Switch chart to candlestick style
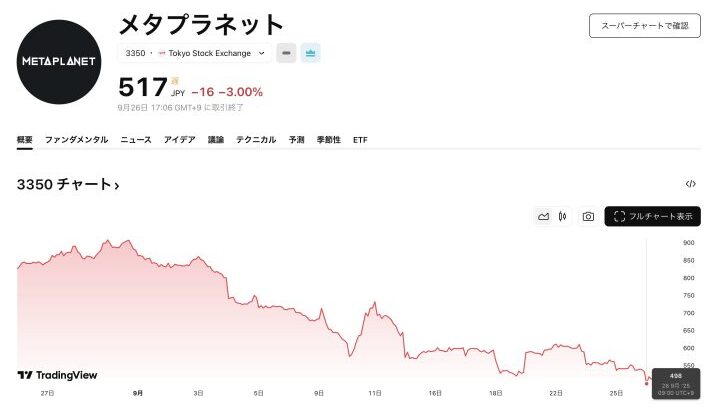 (563, 216)
